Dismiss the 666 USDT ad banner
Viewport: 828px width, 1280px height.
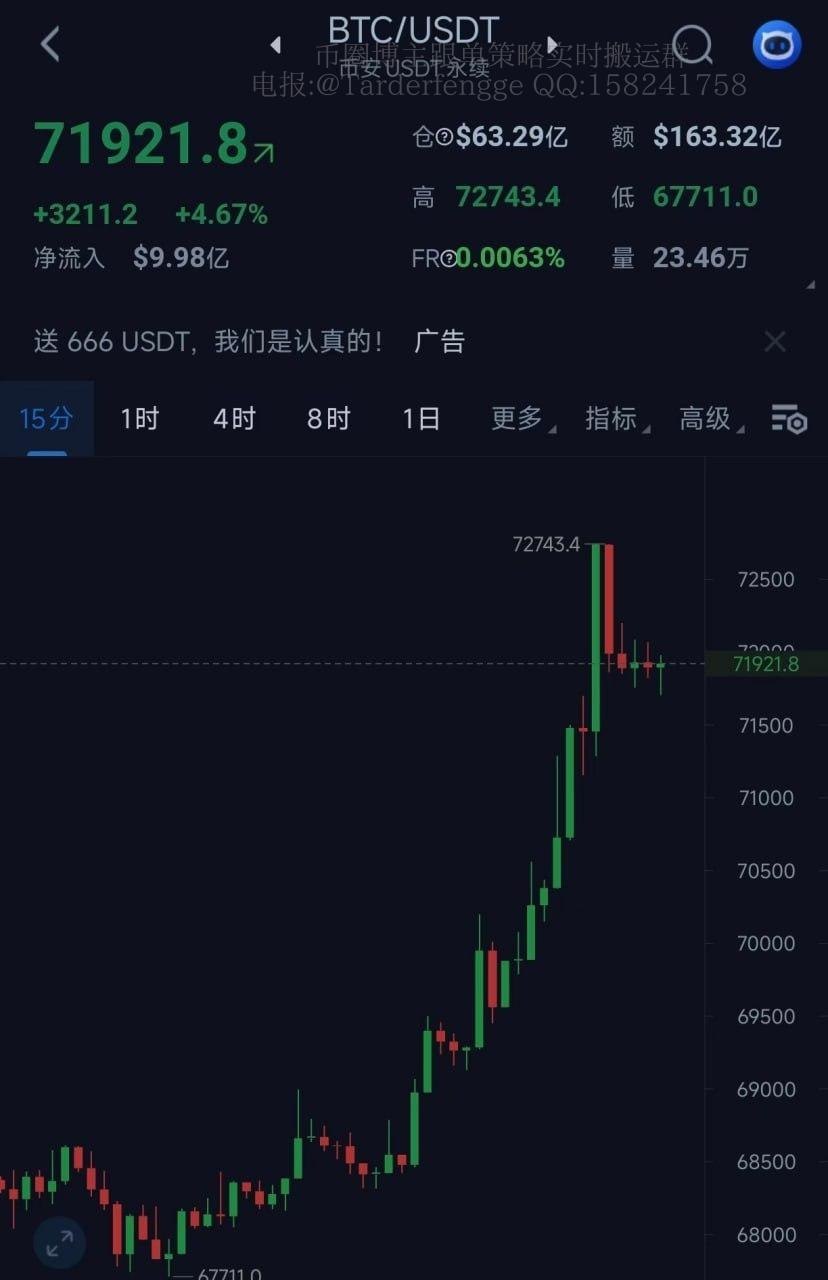coord(775,342)
